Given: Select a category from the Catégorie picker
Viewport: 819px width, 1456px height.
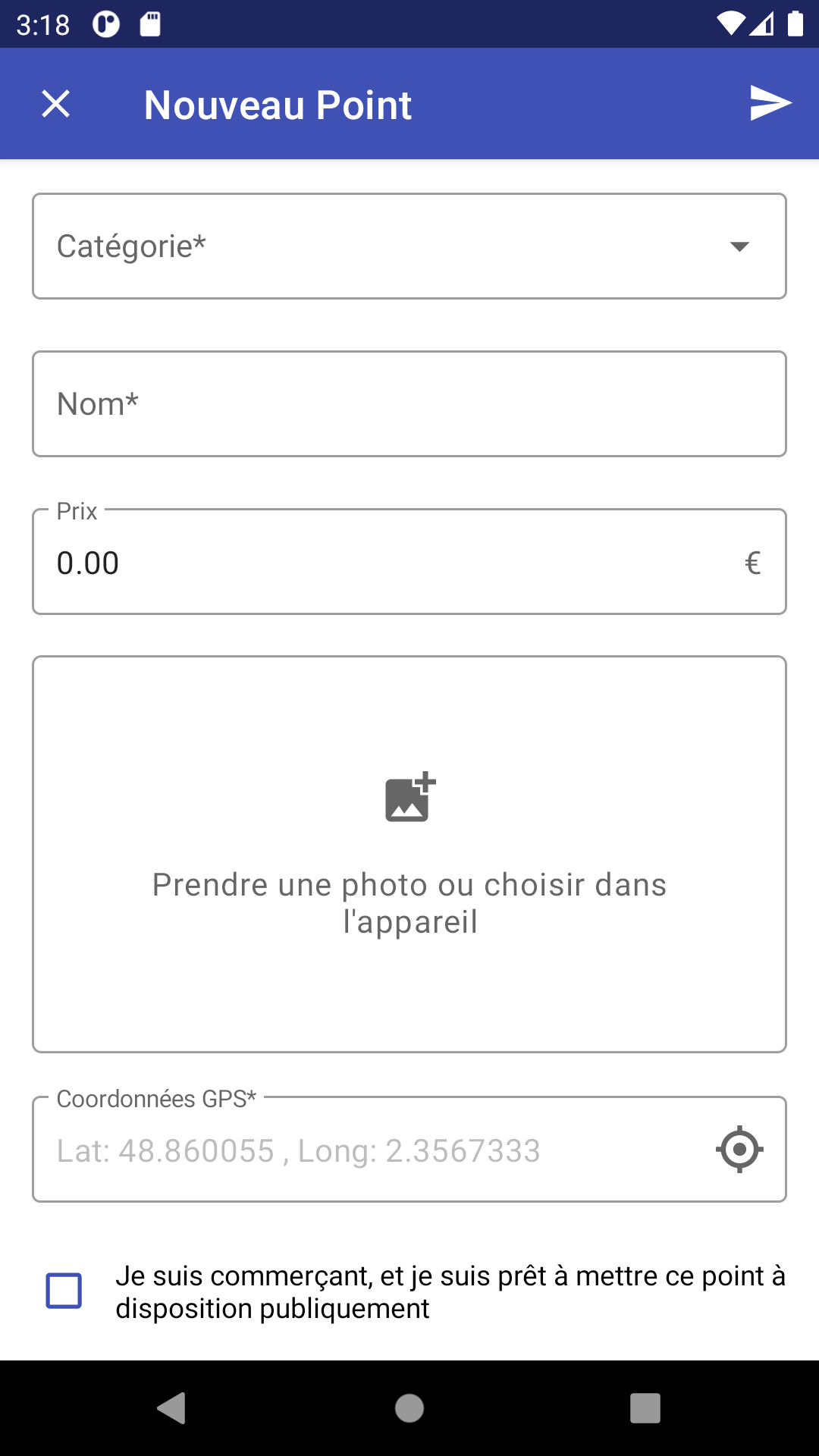Looking at the screenshot, I should (409, 246).
